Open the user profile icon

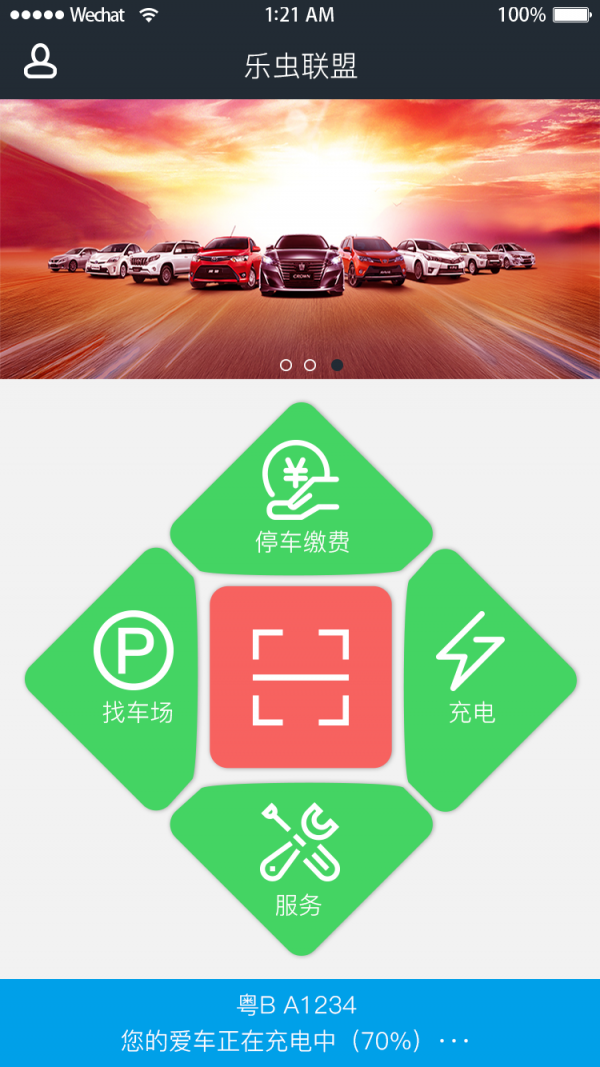click(x=40, y=62)
